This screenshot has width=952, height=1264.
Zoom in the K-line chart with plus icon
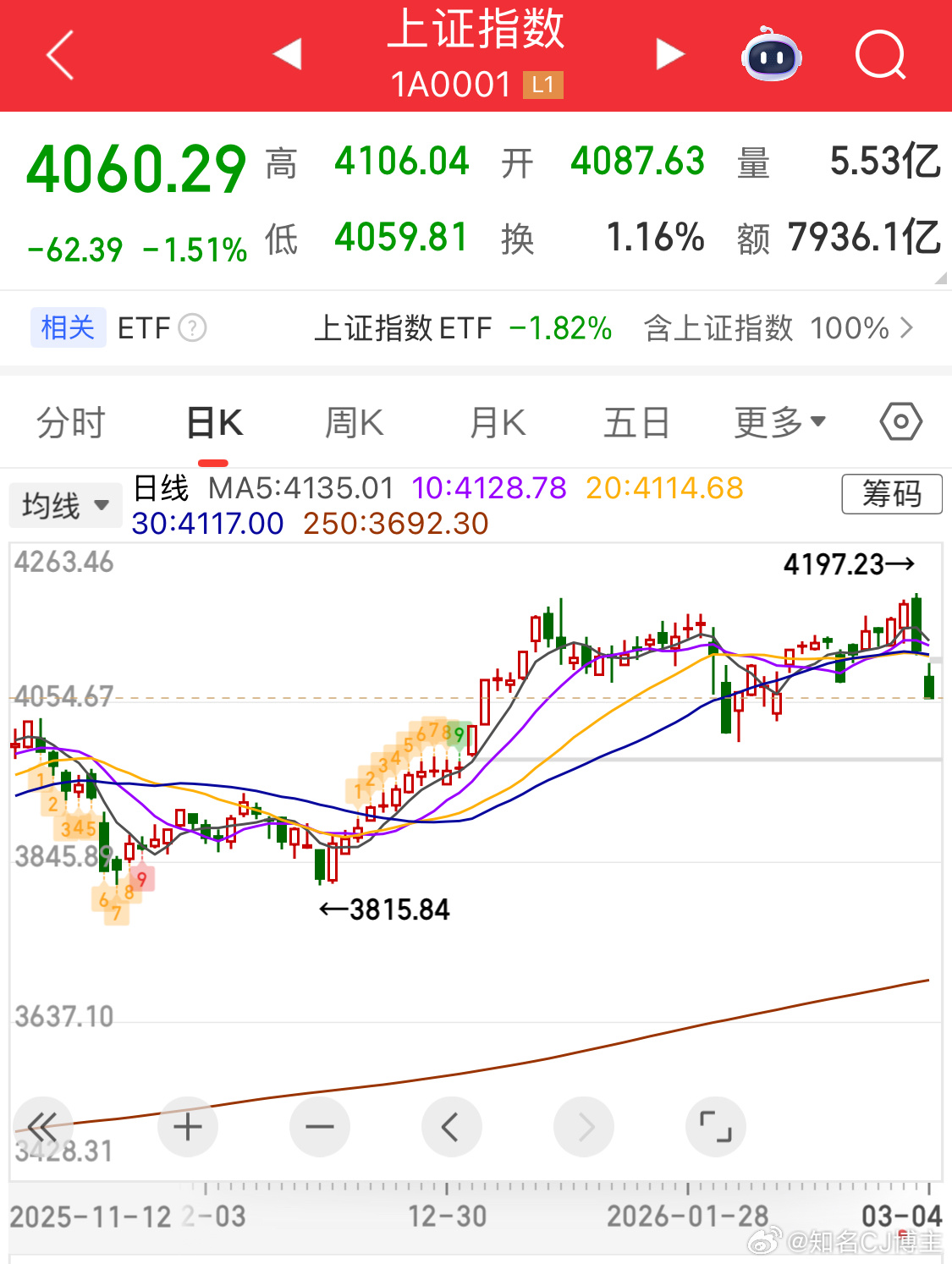point(188,1127)
